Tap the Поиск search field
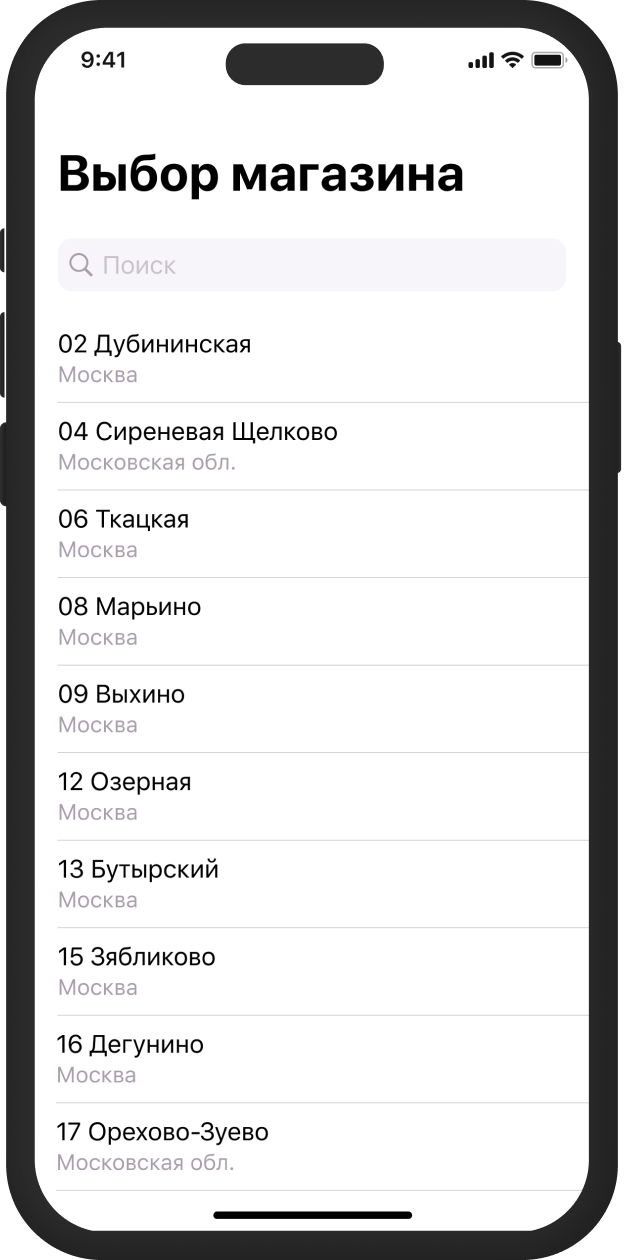624x1260 pixels. pyautogui.click(x=312, y=265)
